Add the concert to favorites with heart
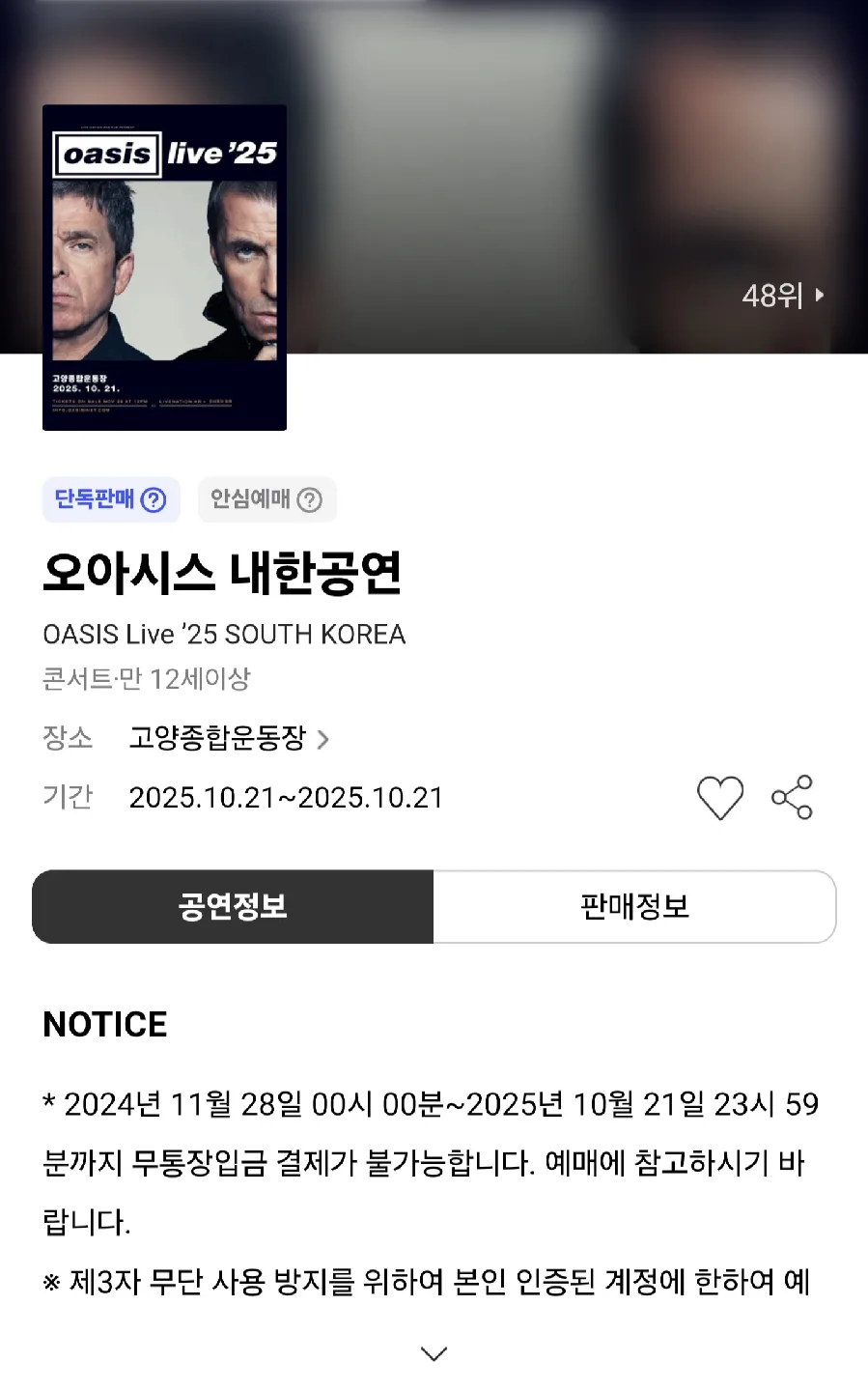 click(x=720, y=798)
